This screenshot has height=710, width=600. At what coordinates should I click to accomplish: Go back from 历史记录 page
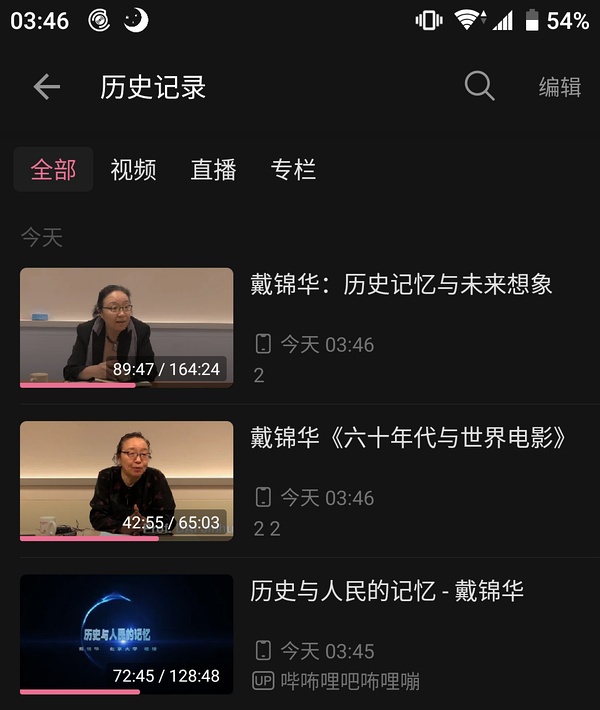47,87
